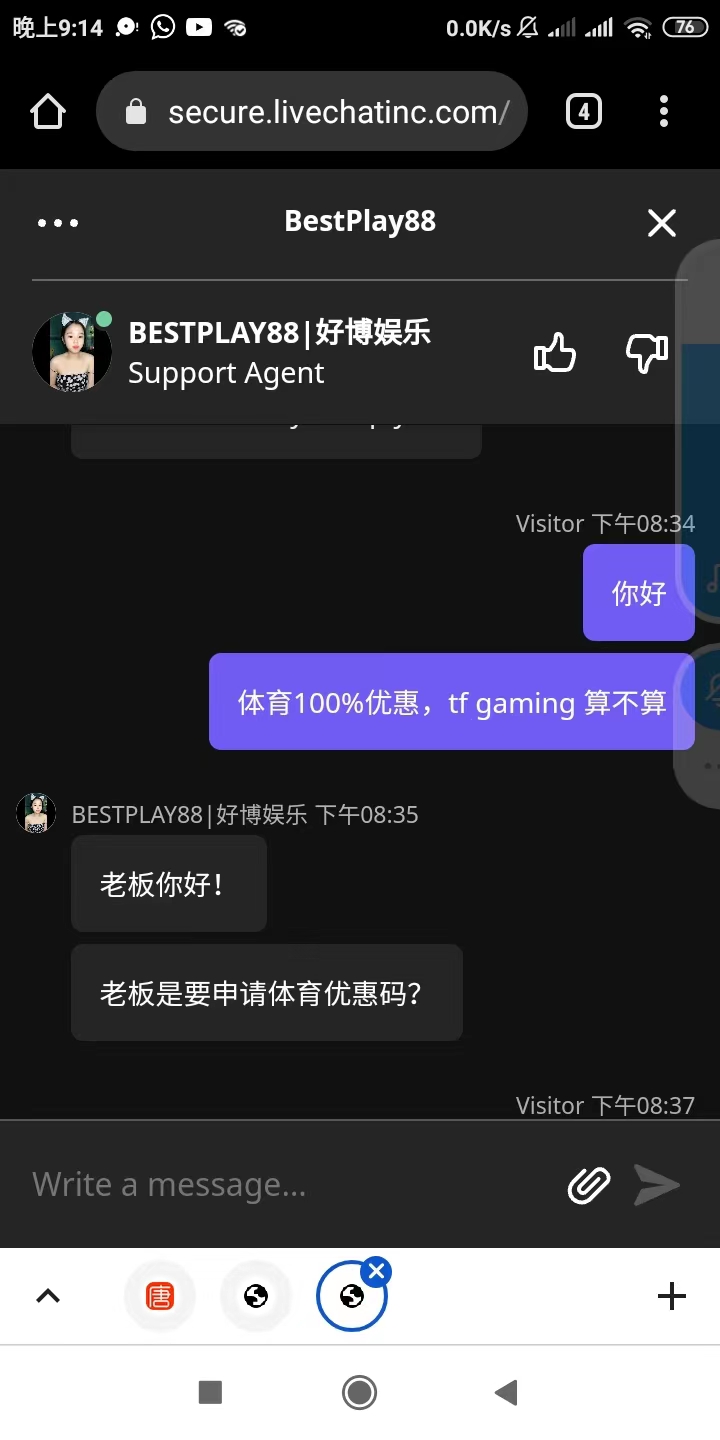
Task: Focus the Write a message field
Action: coord(290,1185)
